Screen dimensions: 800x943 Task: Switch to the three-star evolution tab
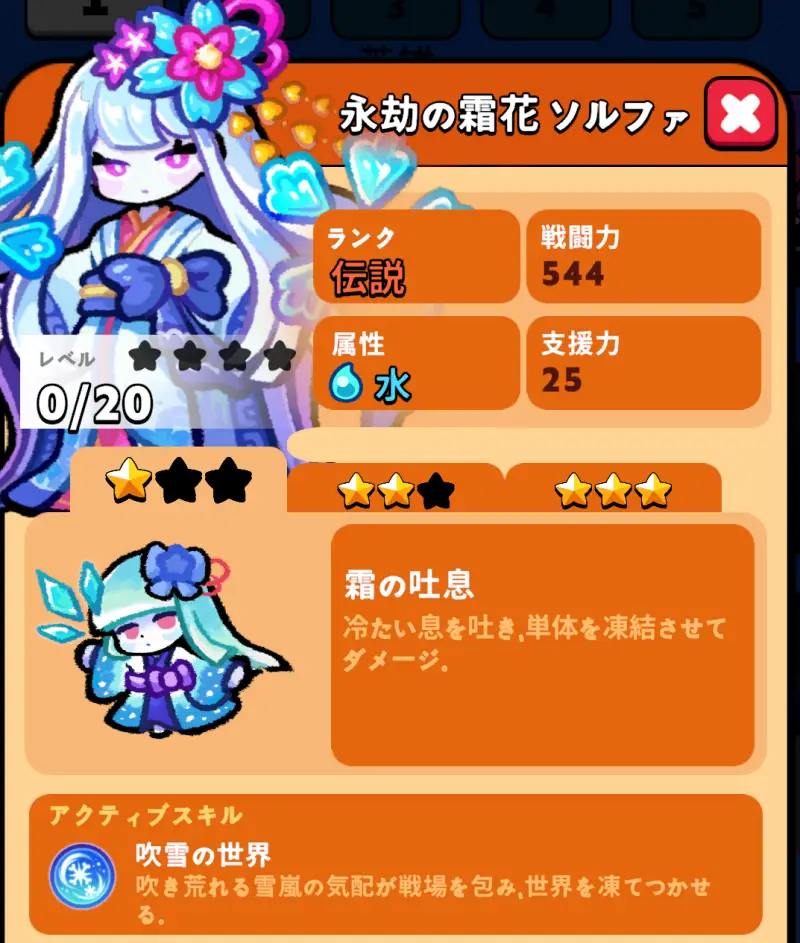pos(612,490)
